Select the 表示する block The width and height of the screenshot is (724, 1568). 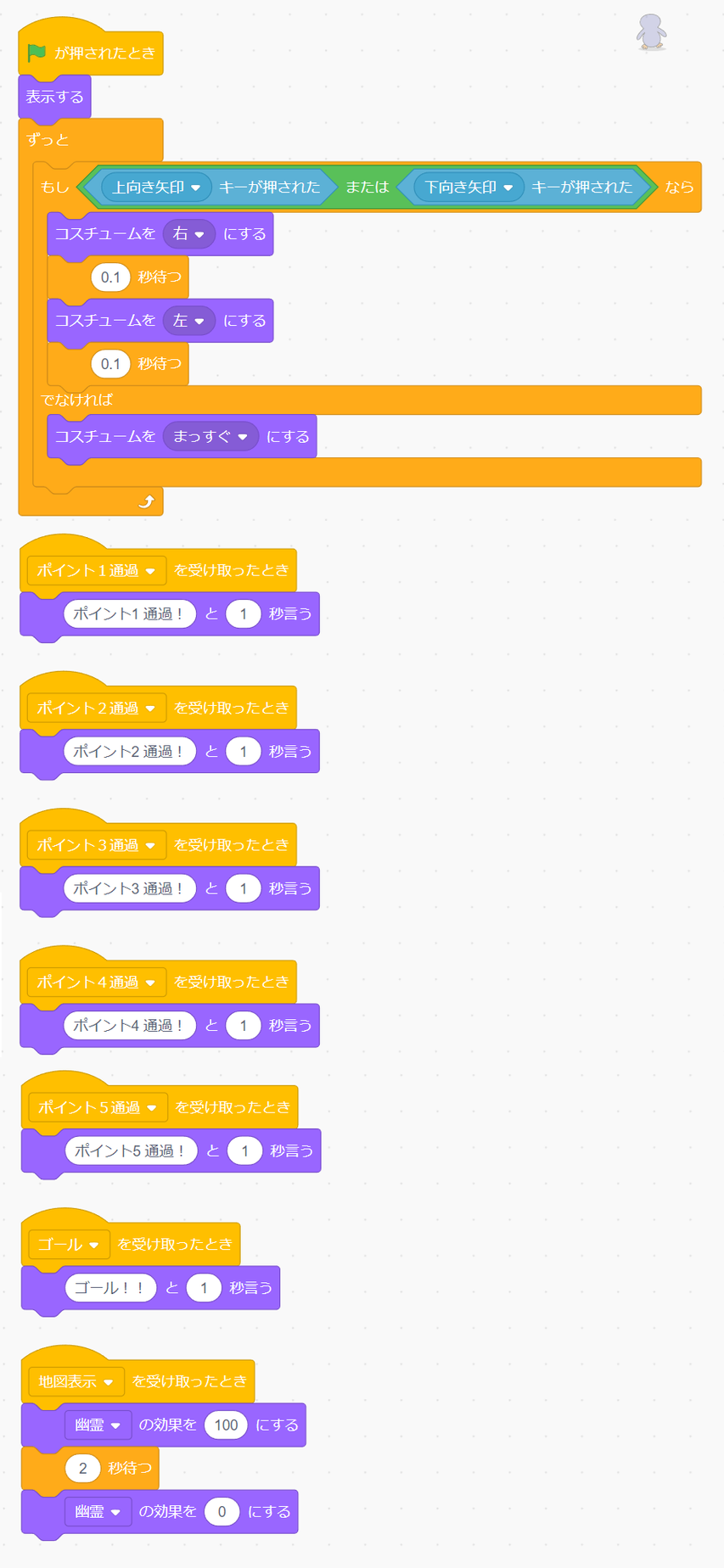pos(54,97)
